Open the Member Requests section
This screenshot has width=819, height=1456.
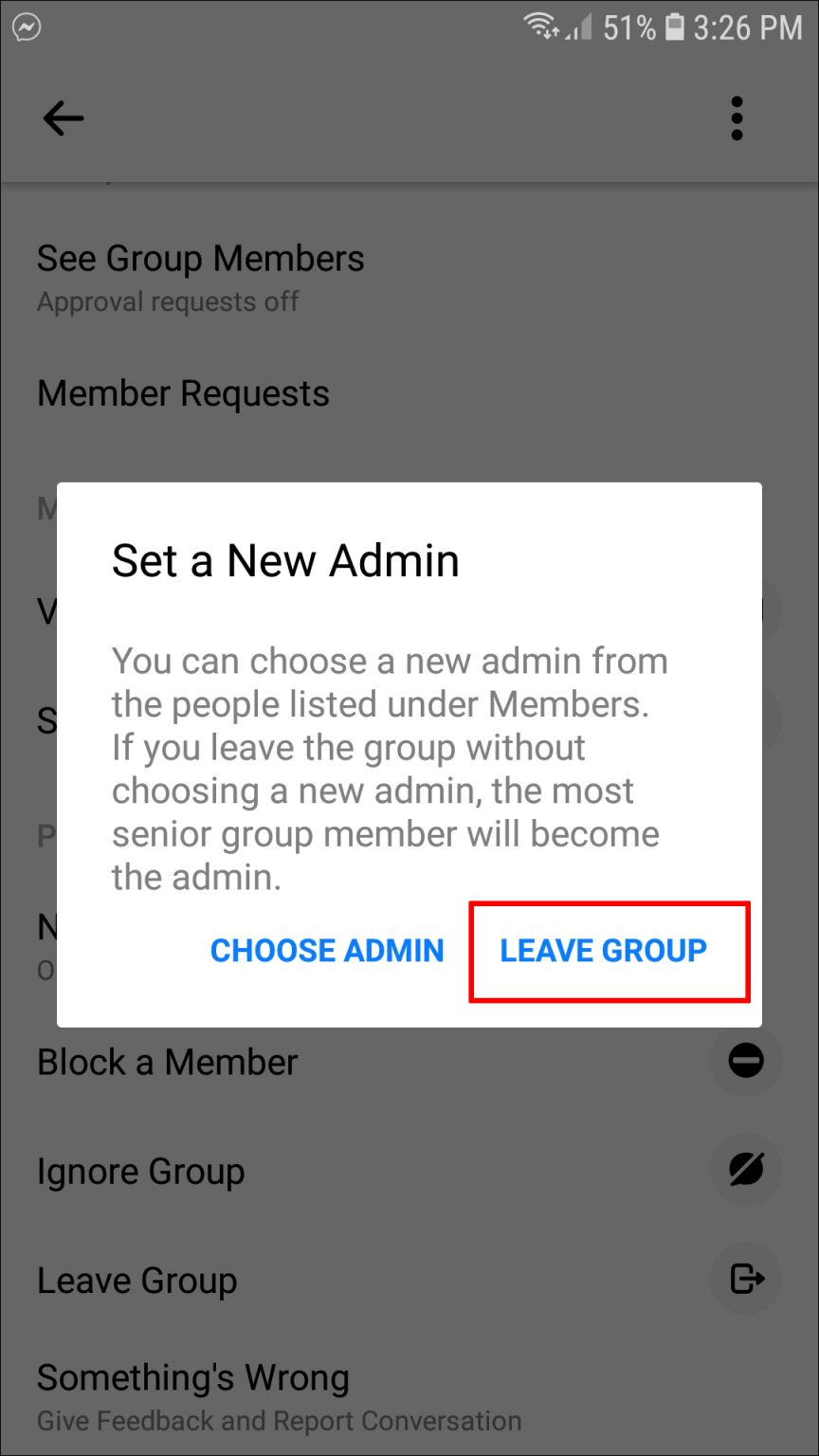(x=183, y=392)
